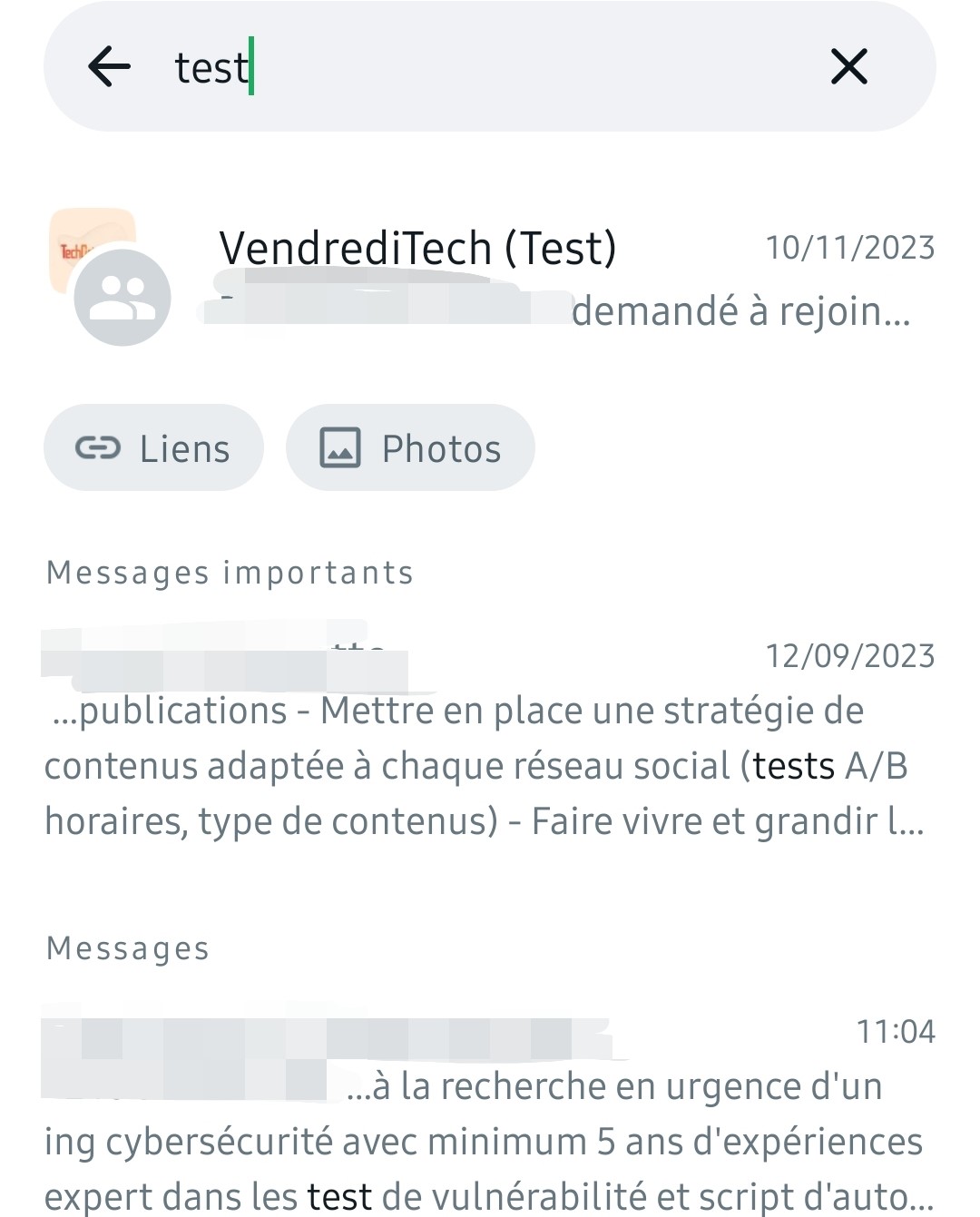Tap the search field containing "test"
This screenshot has width=980, height=1217.
tap(472, 67)
